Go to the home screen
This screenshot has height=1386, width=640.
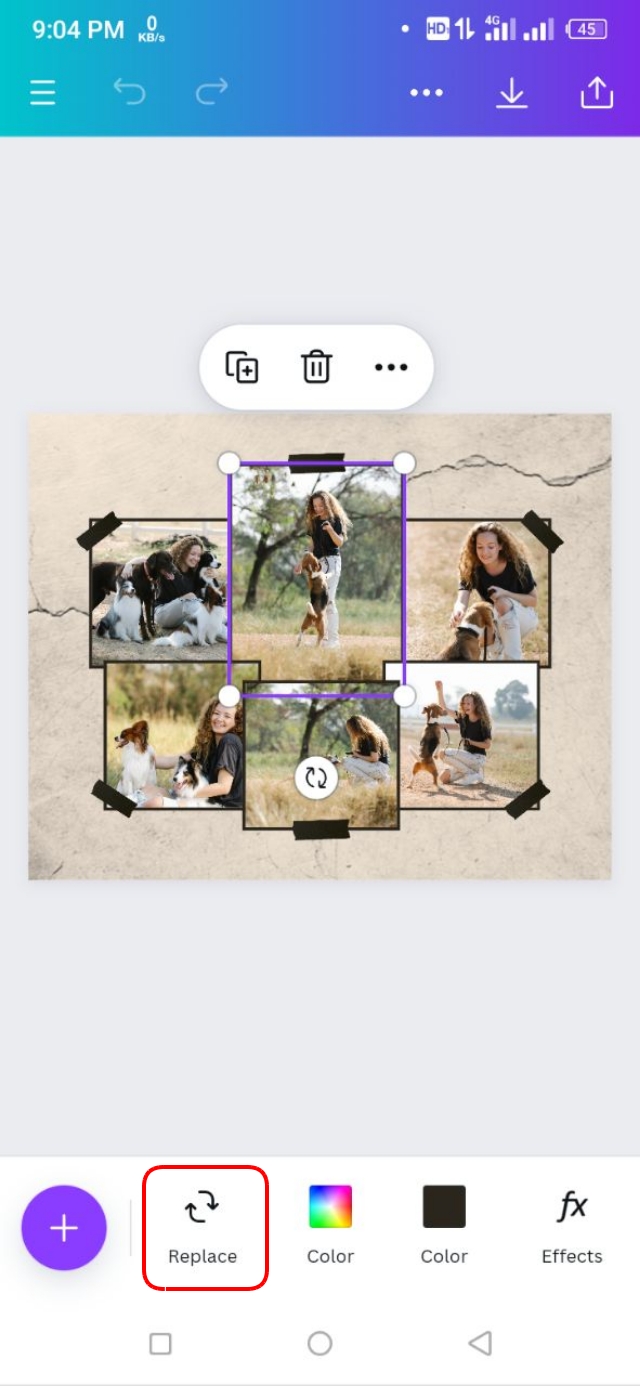point(320,1343)
